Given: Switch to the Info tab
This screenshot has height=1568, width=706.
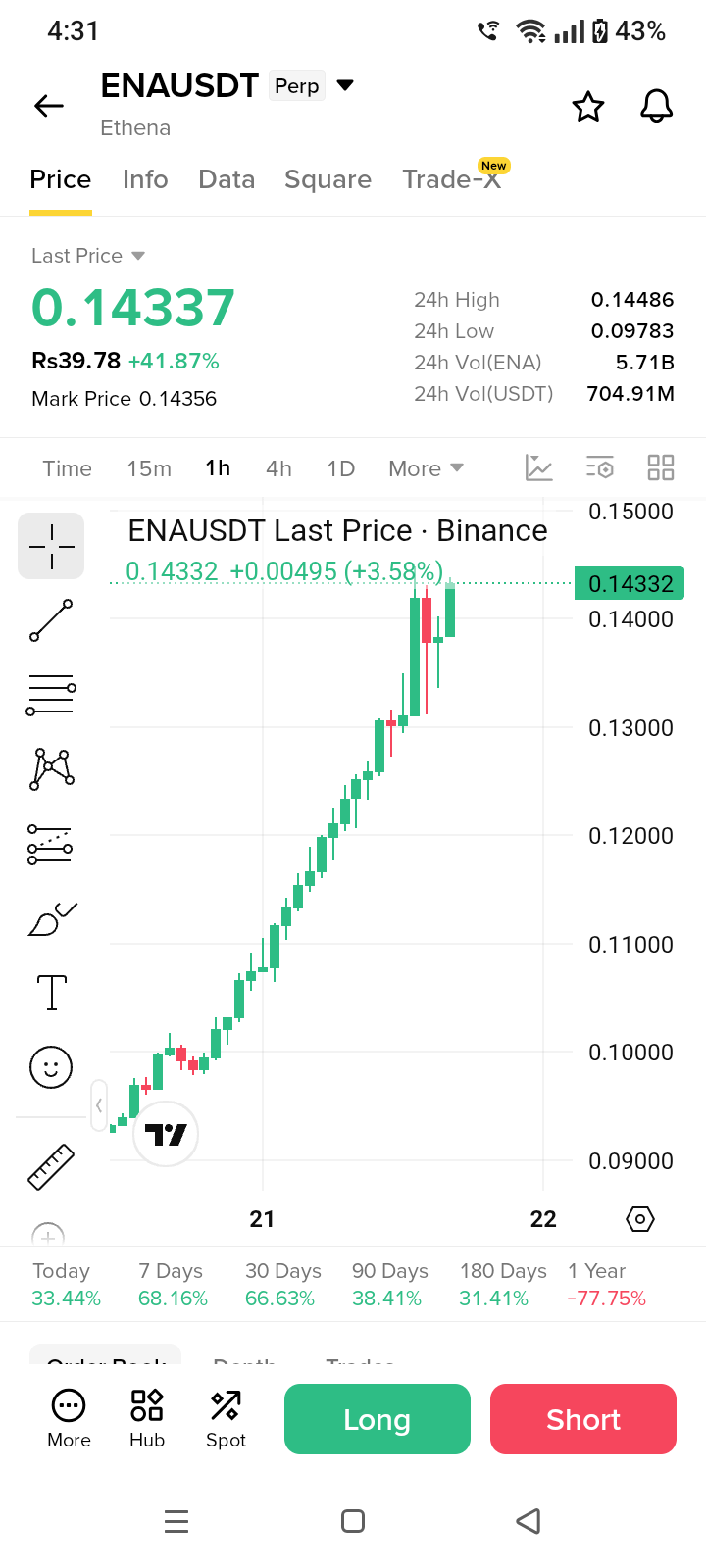Looking at the screenshot, I should click(x=145, y=179).
